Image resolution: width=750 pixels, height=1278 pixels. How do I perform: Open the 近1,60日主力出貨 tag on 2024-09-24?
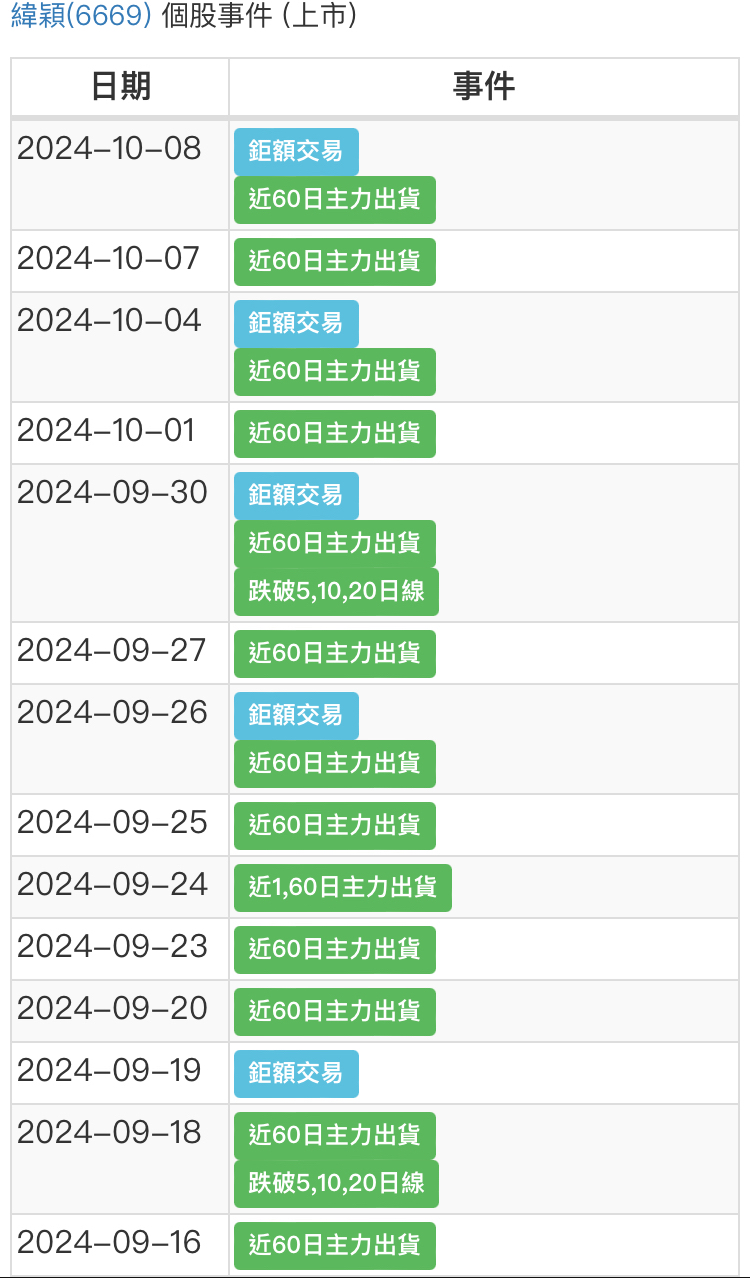coord(342,887)
